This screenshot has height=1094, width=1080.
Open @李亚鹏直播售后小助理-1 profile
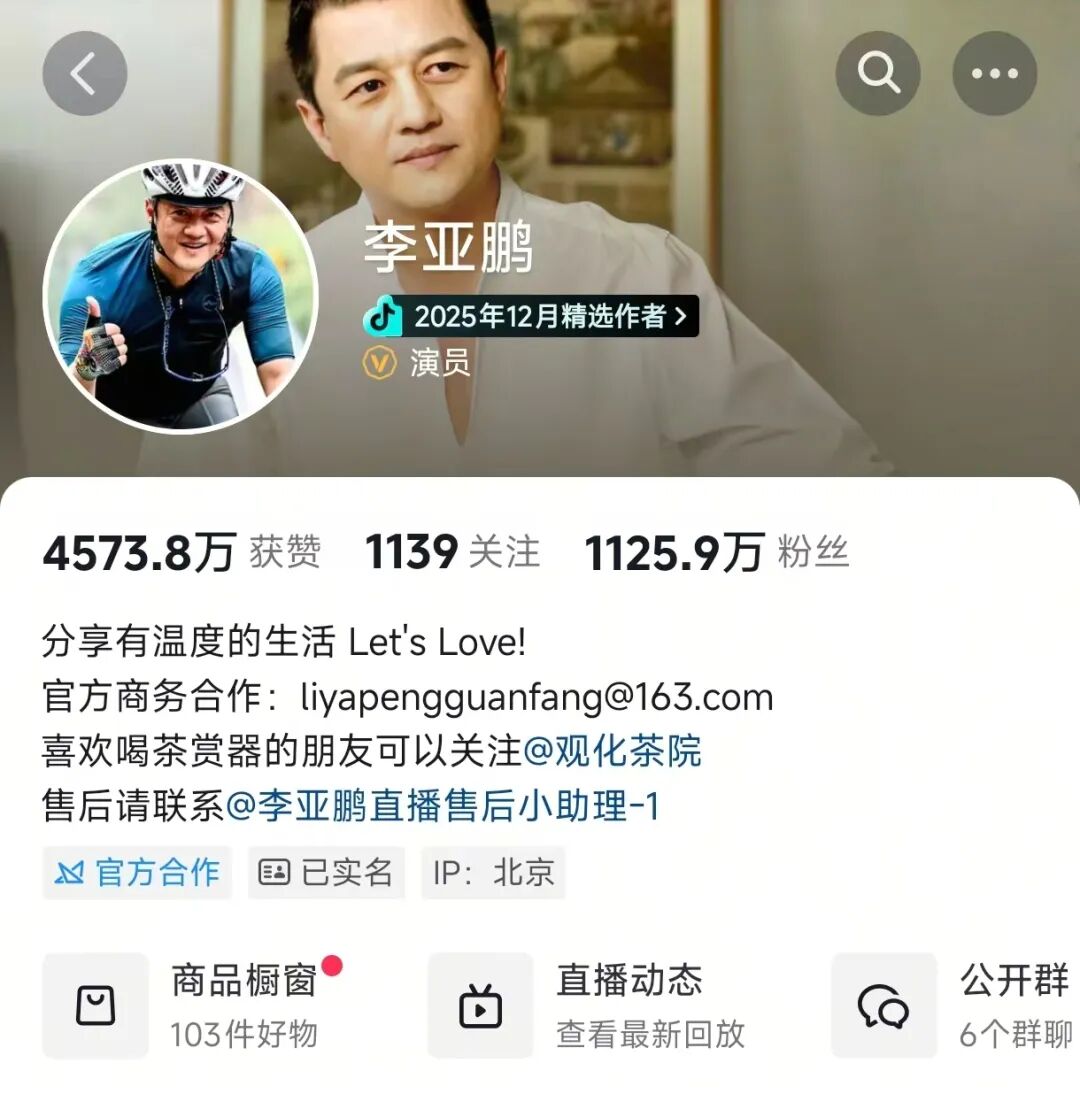[443, 806]
